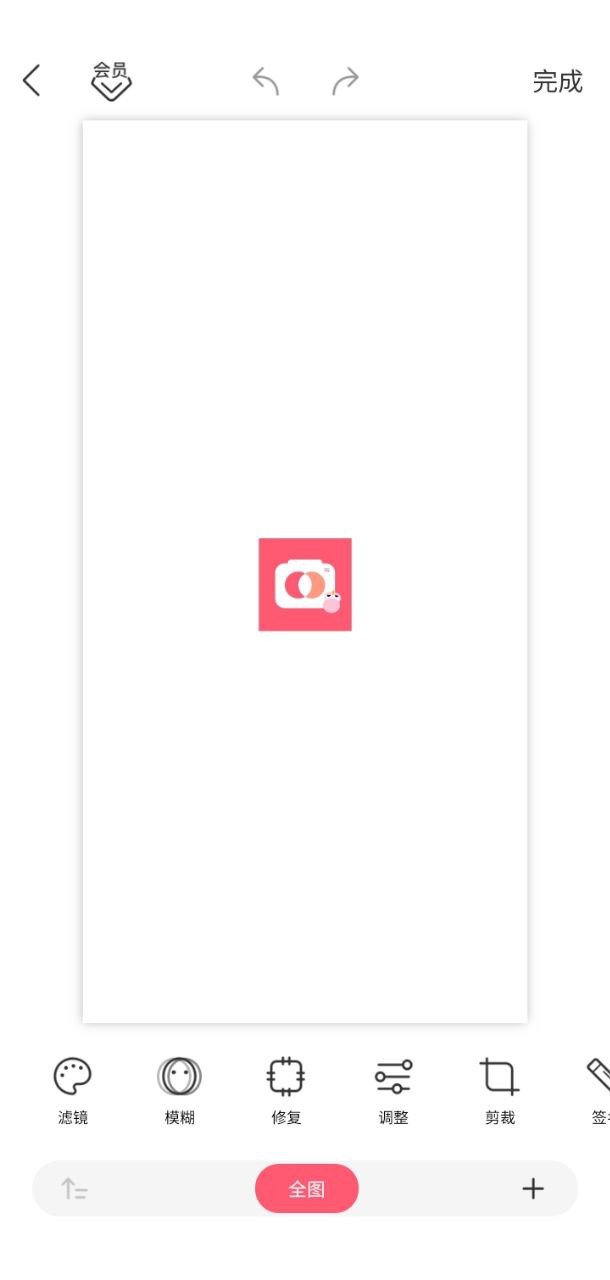This screenshot has width=610, height=1280.
Task: Select the 剪裁 crop tool
Action: 499,1090
